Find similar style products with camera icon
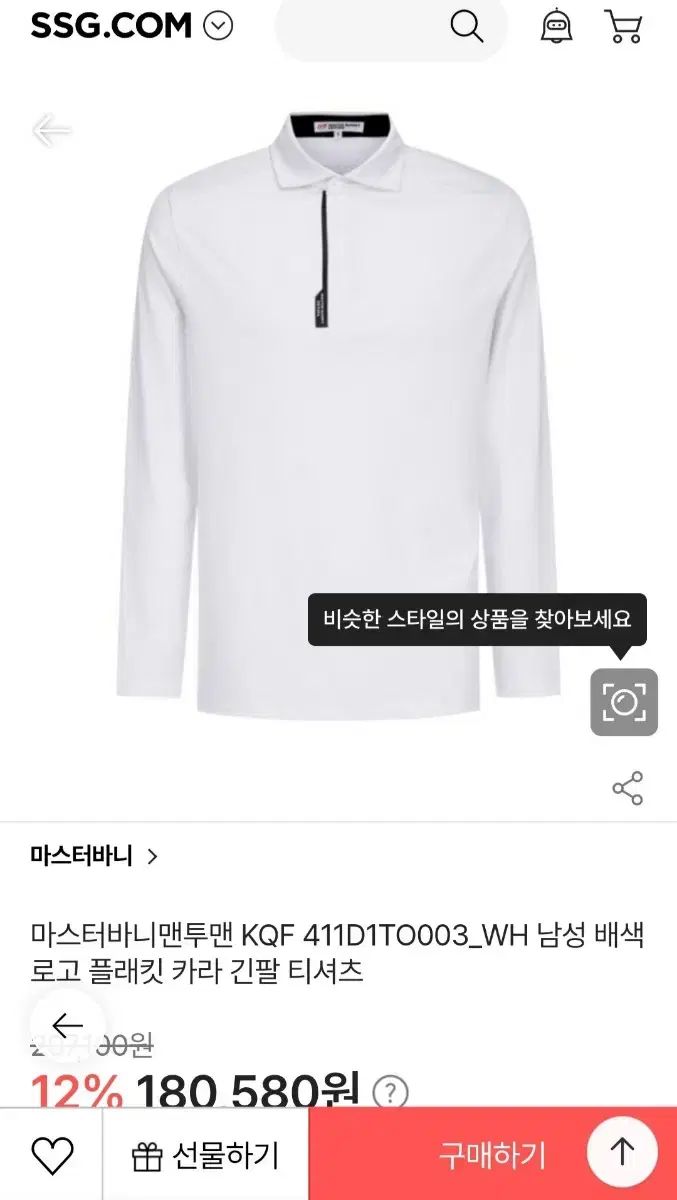Screen dimensions: 677x1200 point(624,702)
